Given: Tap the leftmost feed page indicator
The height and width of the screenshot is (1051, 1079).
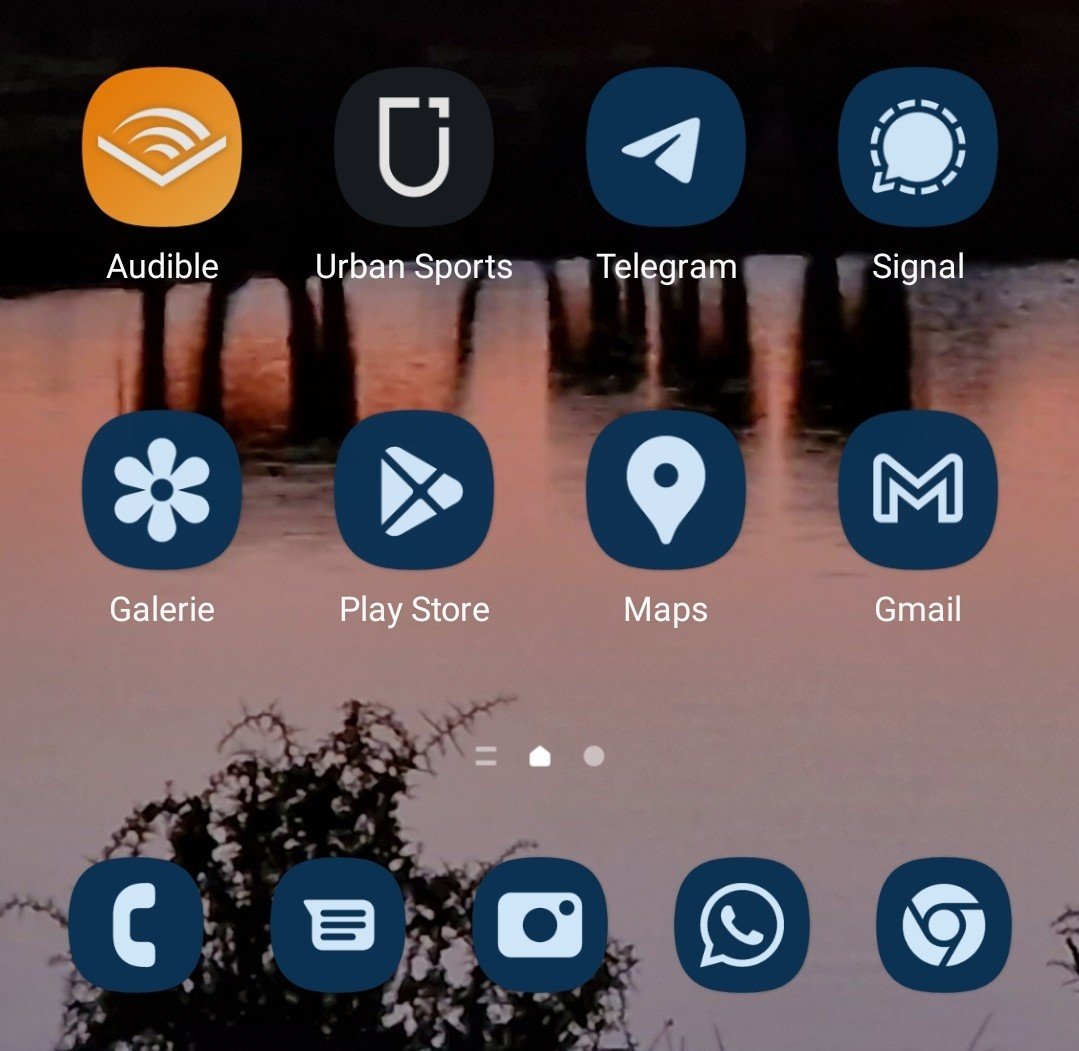Looking at the screenshot, I should click(486, 756).
